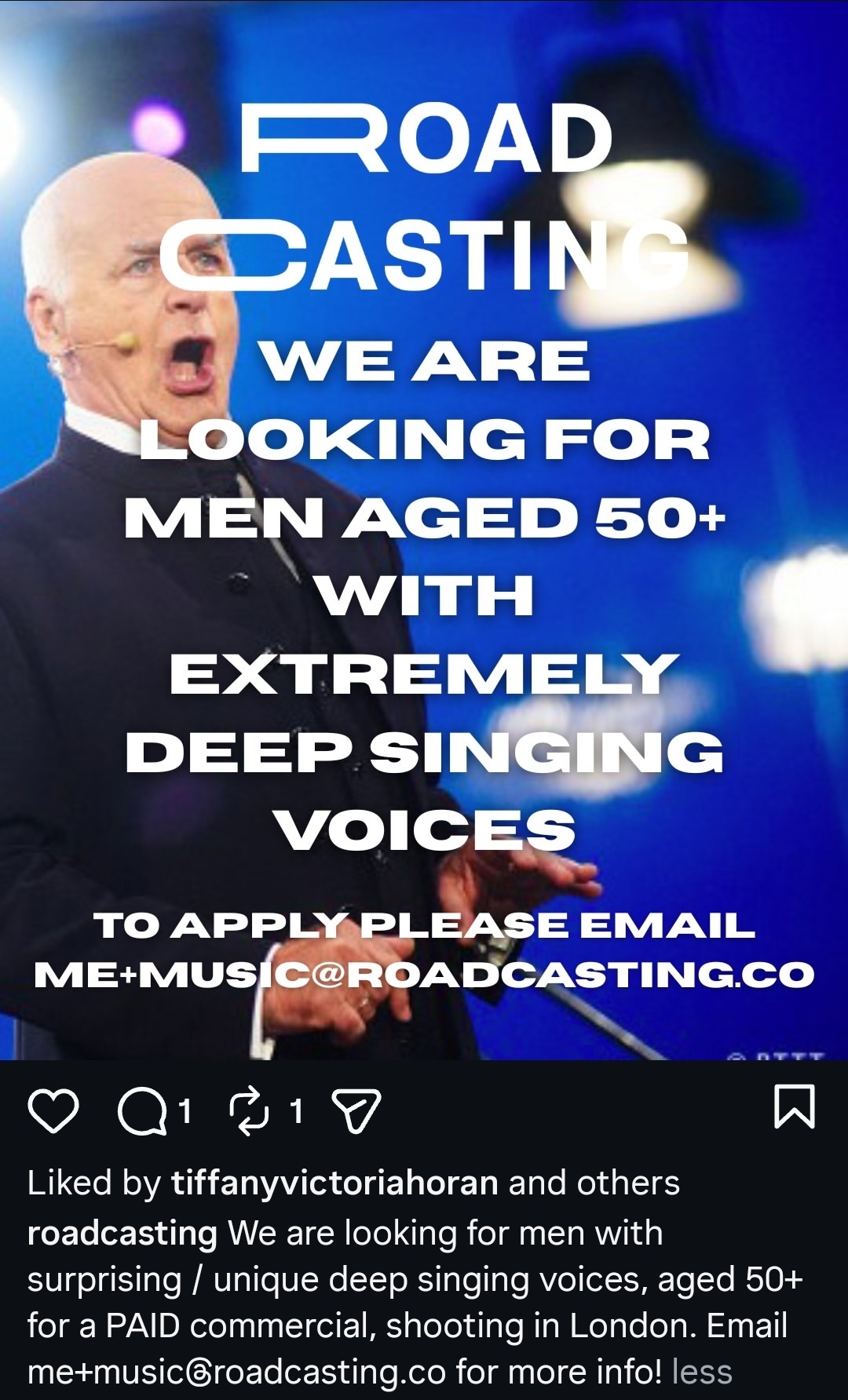Open comments on the roadcasting post
Viewport: 848px width, 1400px height.
click(142, 1111)
